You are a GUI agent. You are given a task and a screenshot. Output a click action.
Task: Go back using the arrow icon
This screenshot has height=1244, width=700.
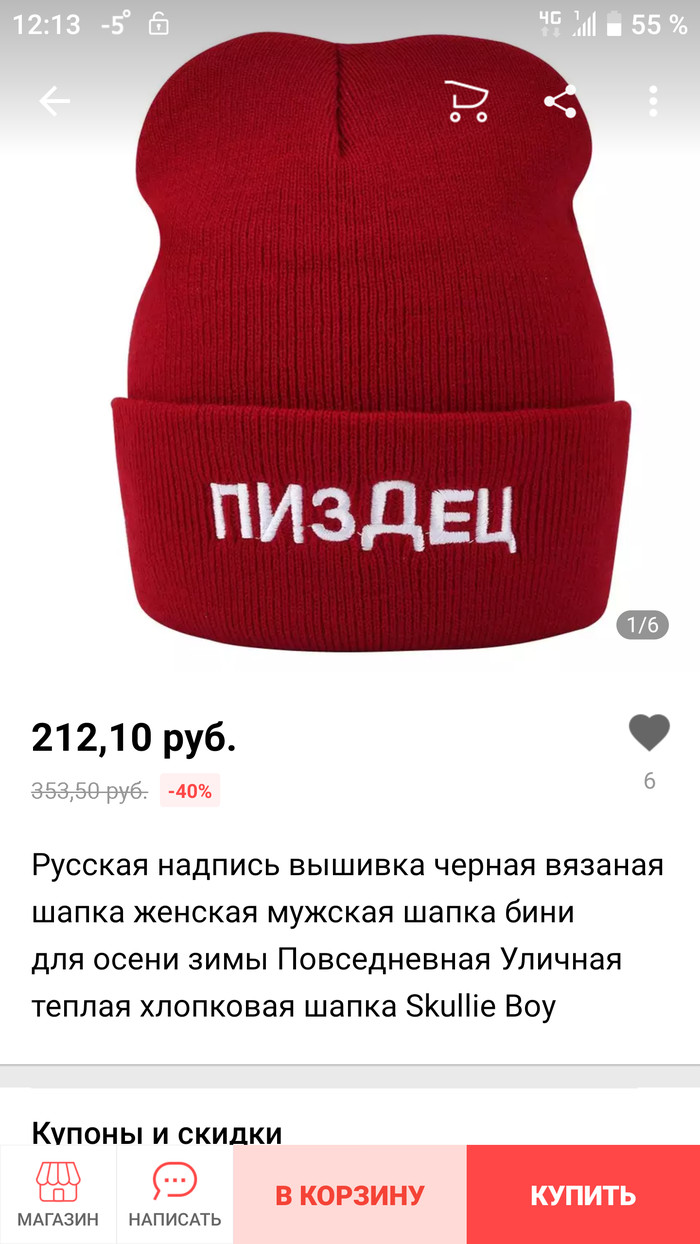[54, 101]
